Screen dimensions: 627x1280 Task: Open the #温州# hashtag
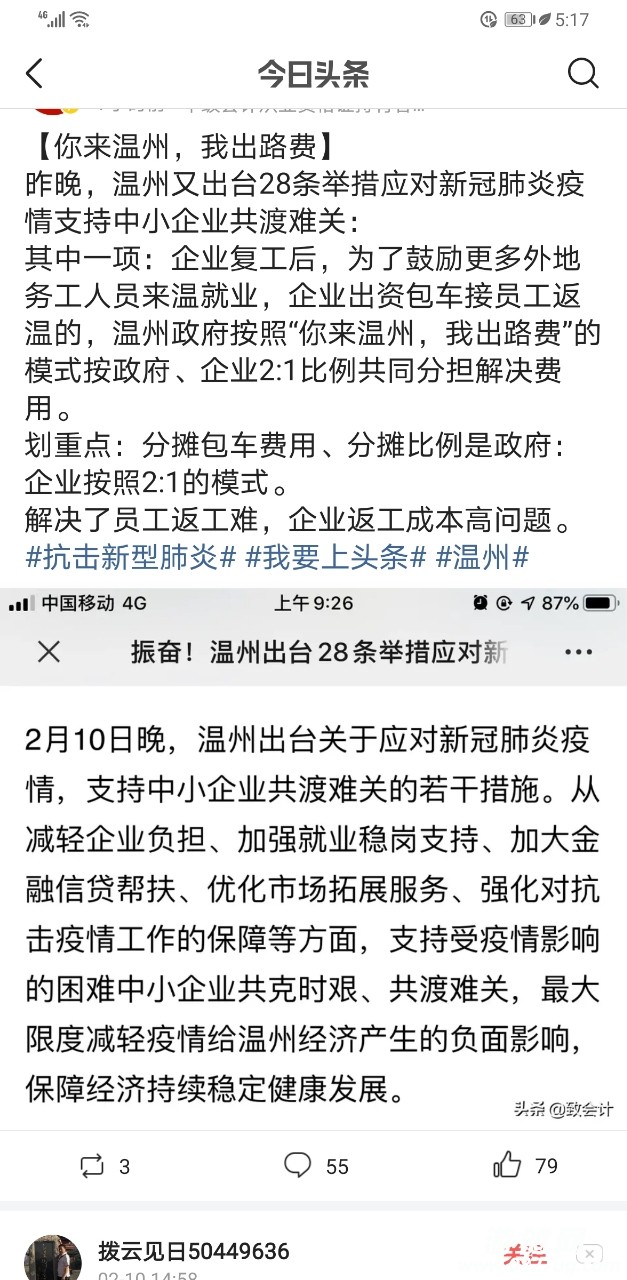coord(482,557)
